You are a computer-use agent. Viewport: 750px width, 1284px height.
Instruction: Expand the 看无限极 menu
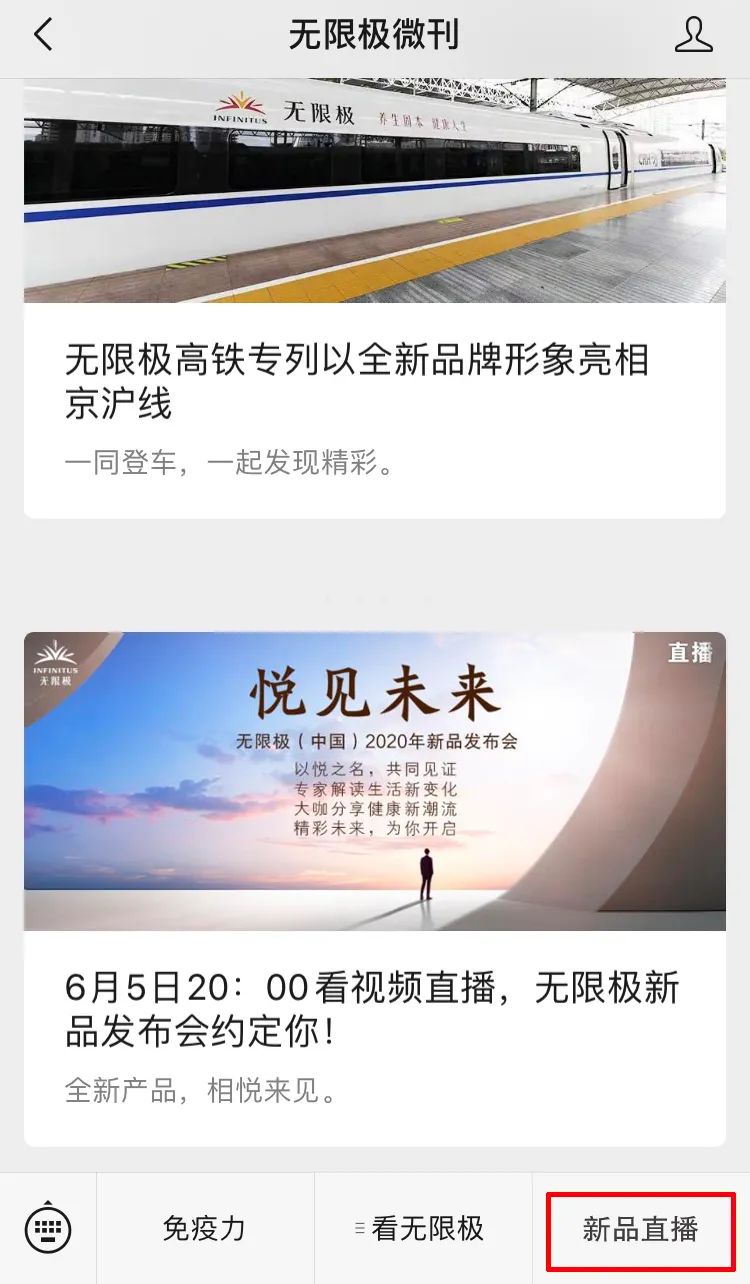[x=424, y=1228]
